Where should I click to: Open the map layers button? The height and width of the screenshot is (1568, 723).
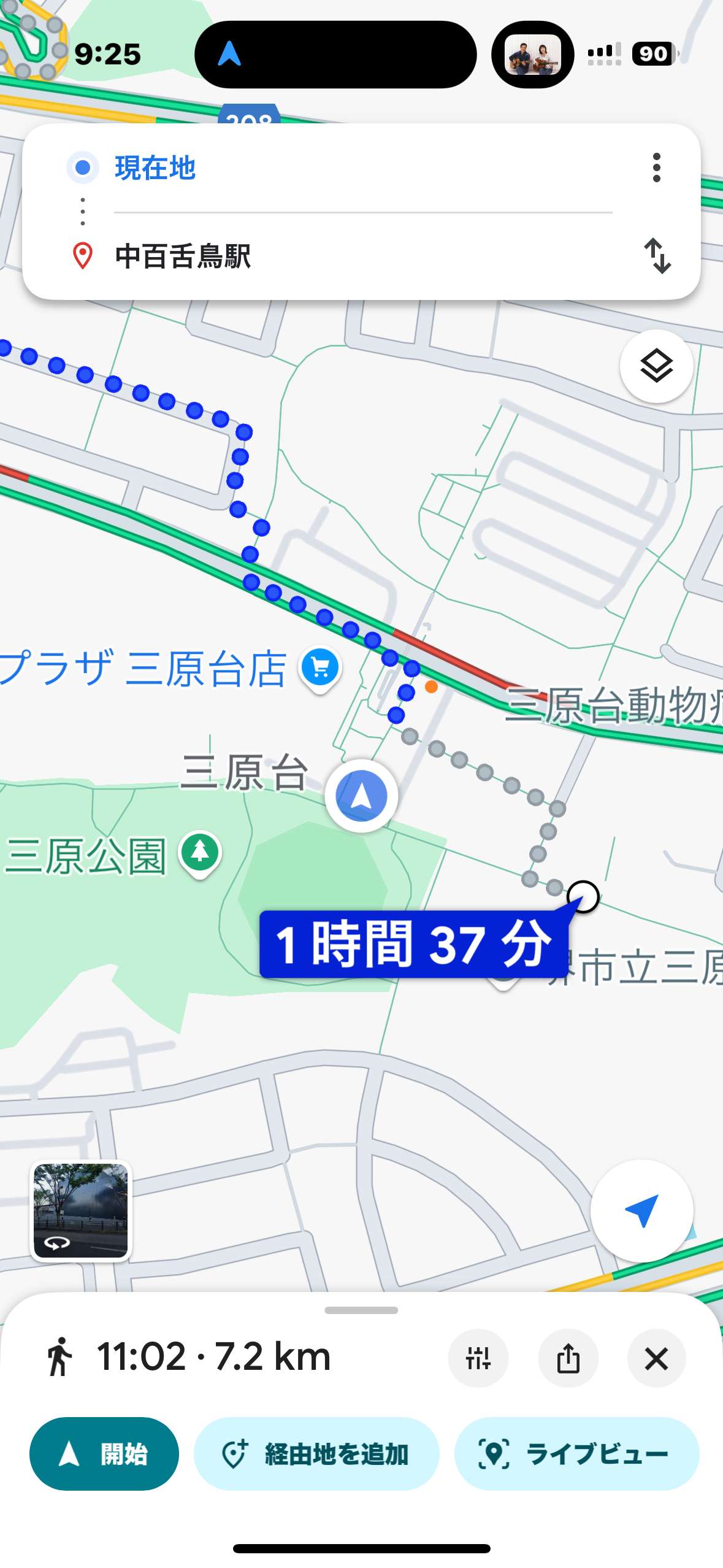click(x=656, y=366)
